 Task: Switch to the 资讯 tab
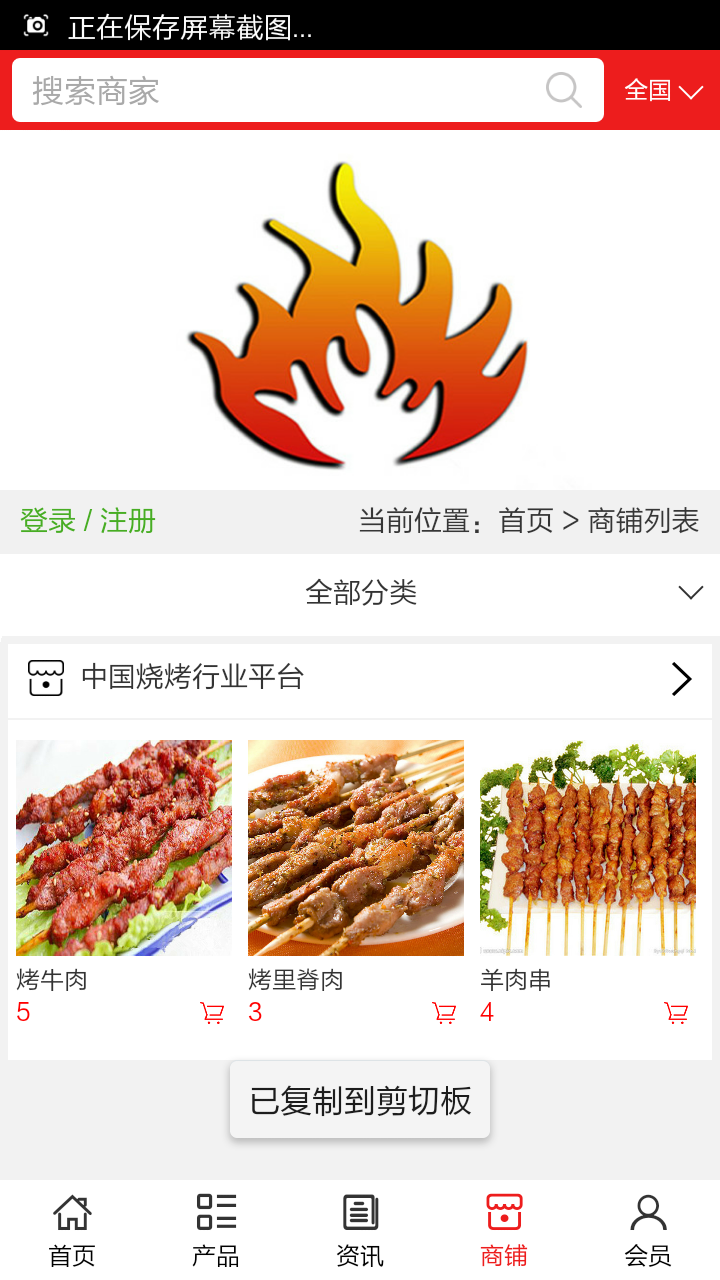[x=360, y=1230]
